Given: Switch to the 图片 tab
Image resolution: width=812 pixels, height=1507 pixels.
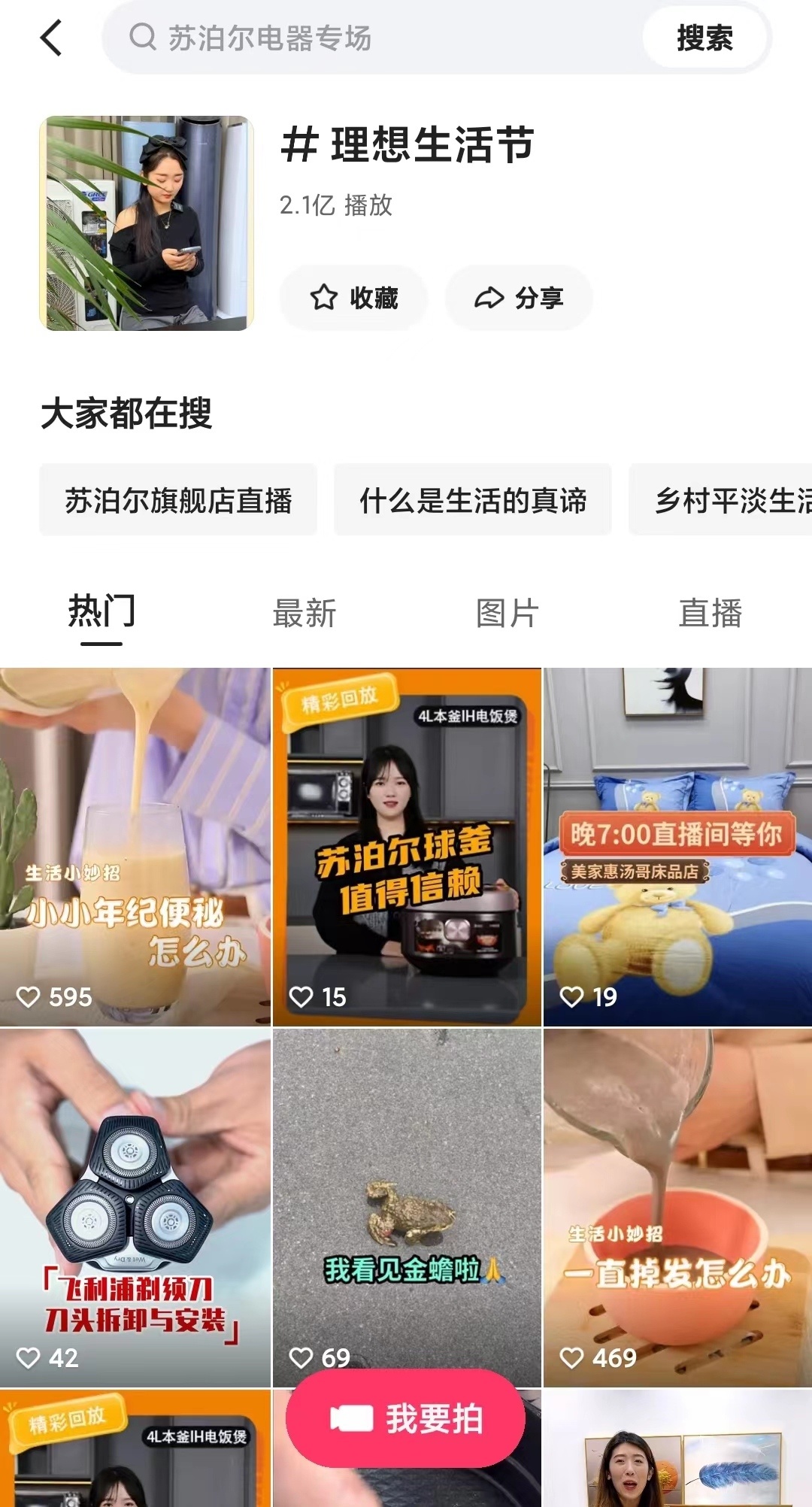Looking at the screenshot, I should click(507, 613).
